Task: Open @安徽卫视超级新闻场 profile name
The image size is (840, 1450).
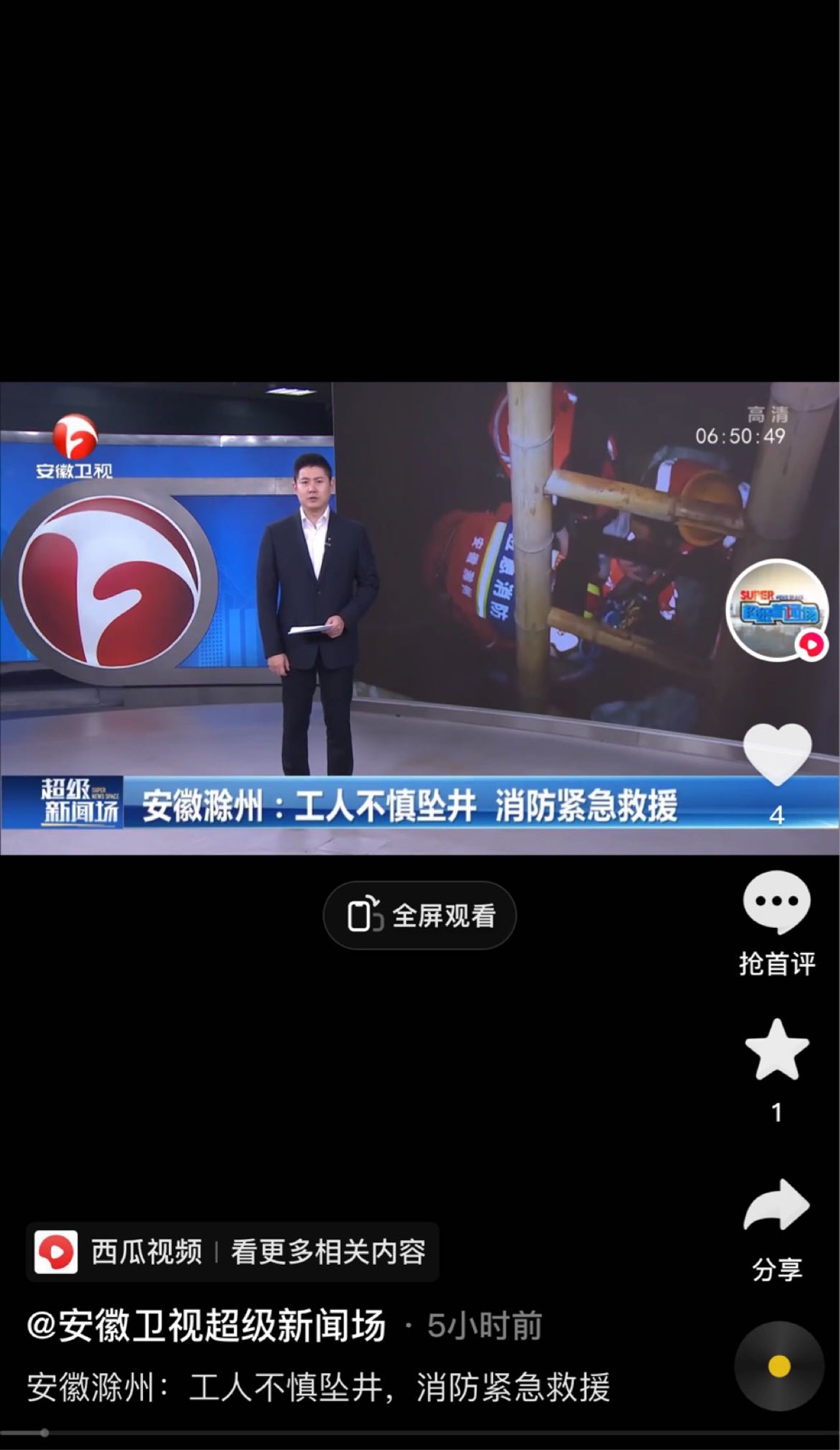Action: pos(206,1326)
